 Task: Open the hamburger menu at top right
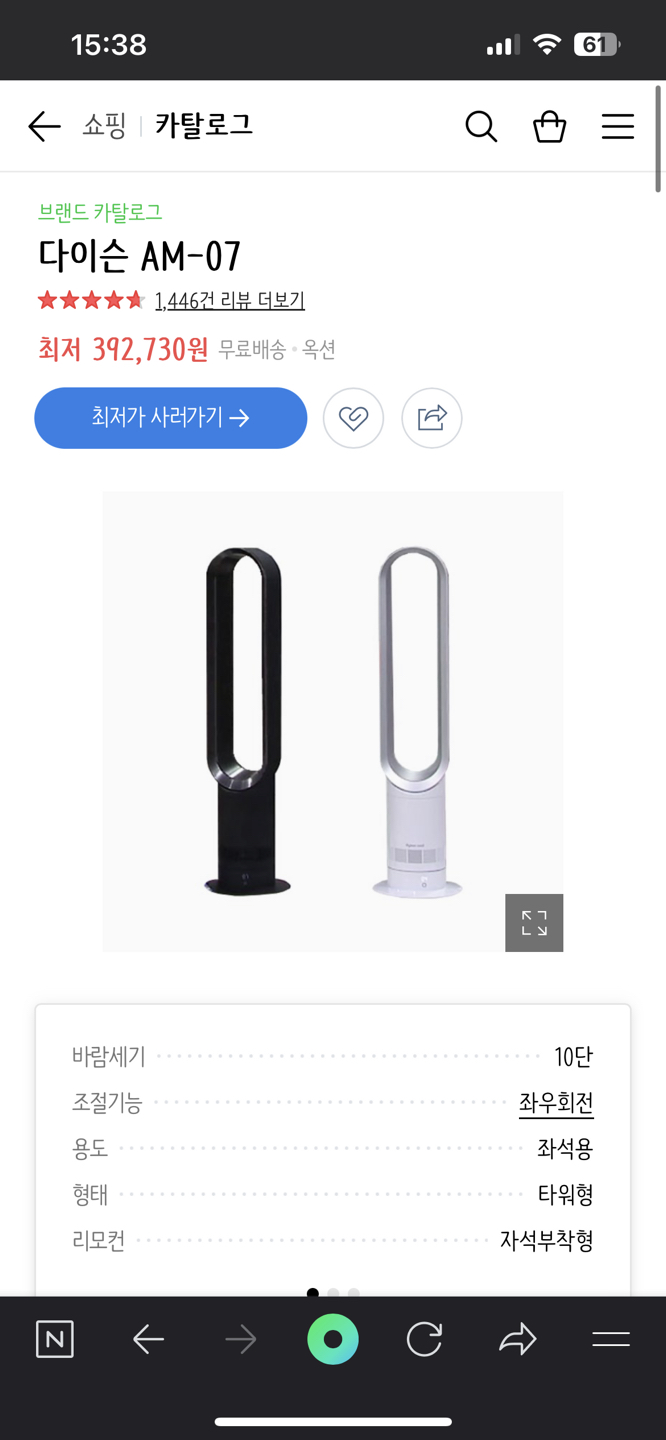tap(617, 127)
